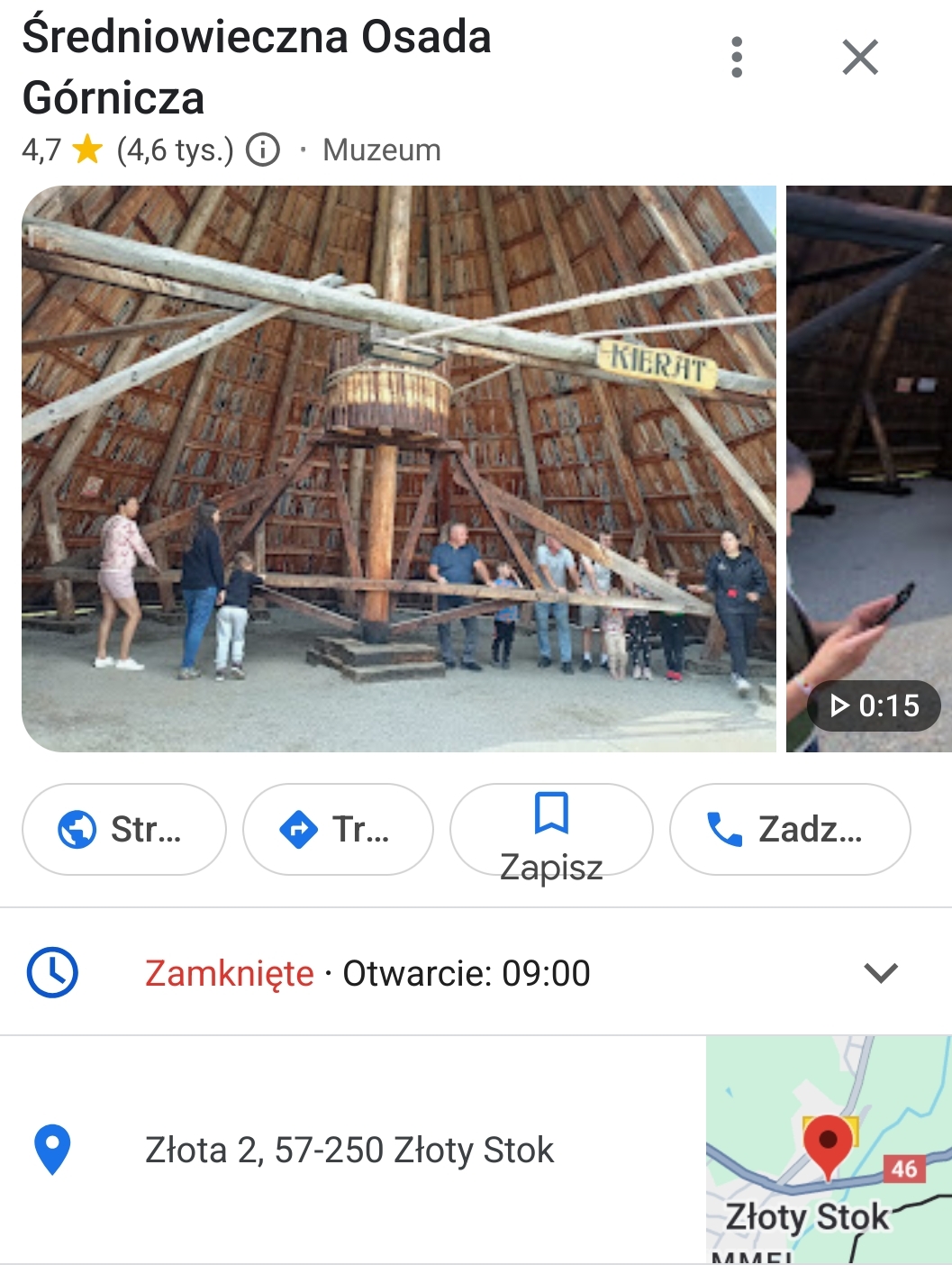Open the three-dot overflow menu
This screenshot has width=952, height=1274.
[737, 58]
